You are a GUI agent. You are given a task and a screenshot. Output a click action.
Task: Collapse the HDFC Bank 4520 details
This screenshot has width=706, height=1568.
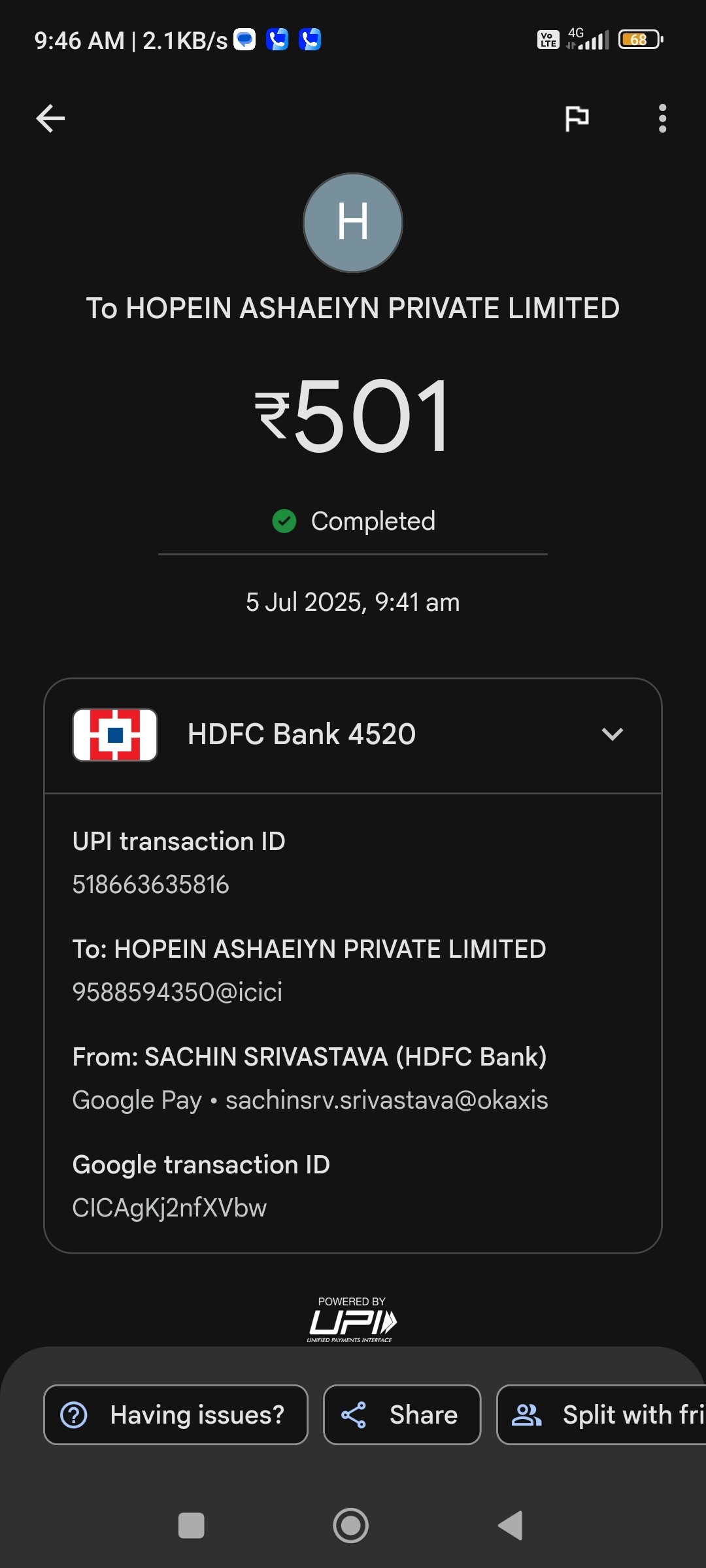click(x=613, y=734)
